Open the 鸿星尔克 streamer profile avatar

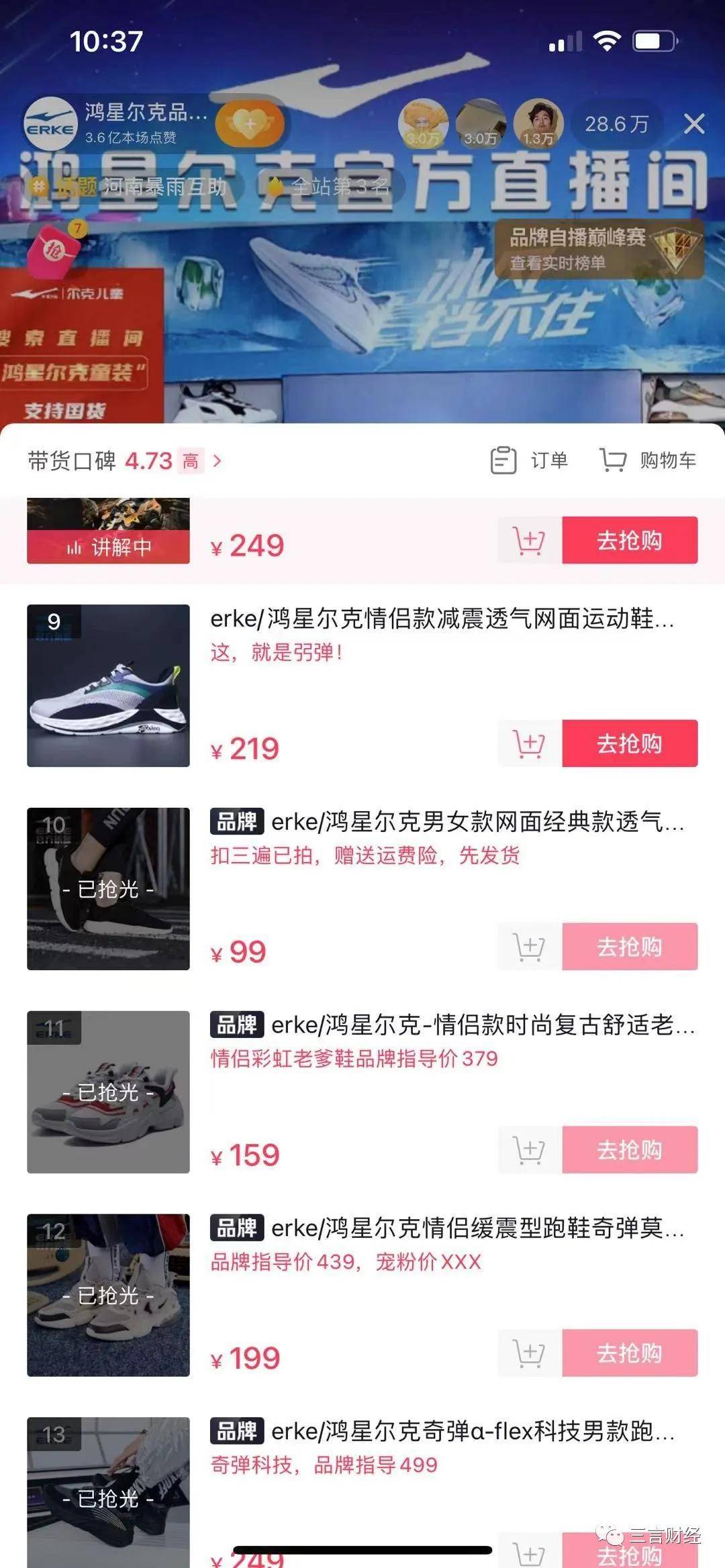pos(50,124)
